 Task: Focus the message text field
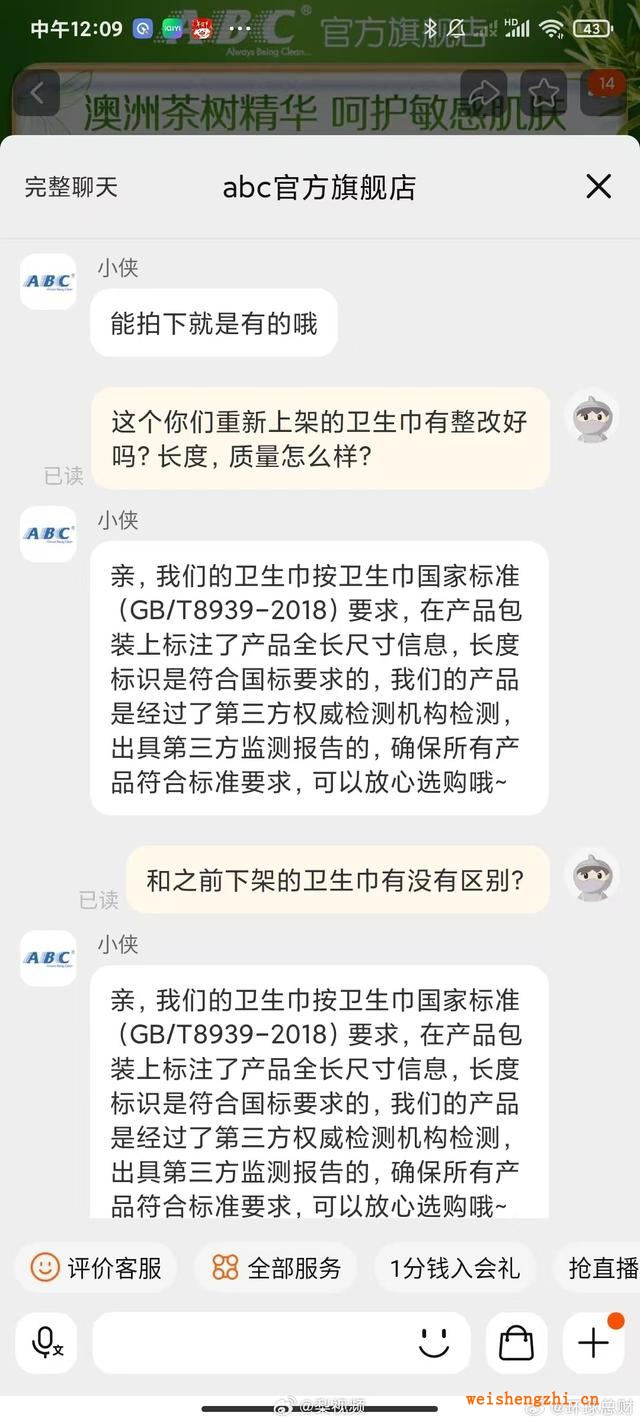pyautogui.click(x=250, y=1342)
